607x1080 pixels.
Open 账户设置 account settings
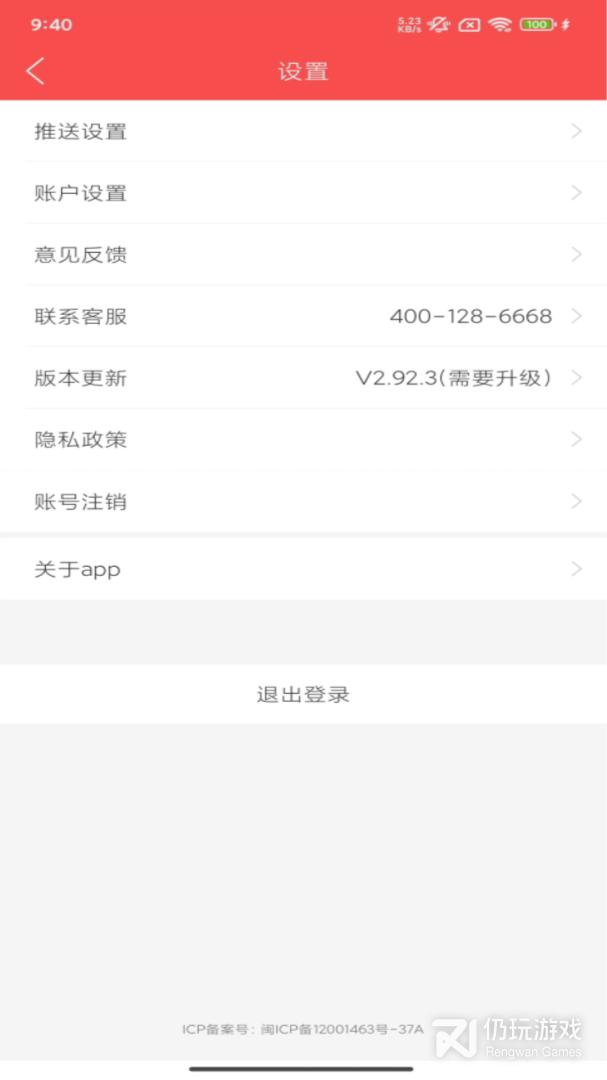[303, 193]
